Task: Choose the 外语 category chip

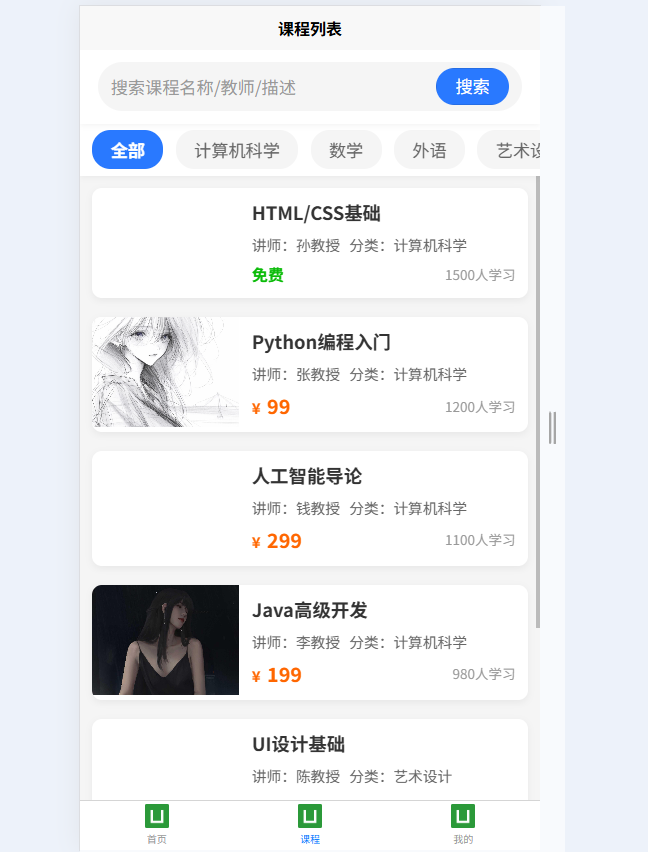Action: click(x=429, y=150)
